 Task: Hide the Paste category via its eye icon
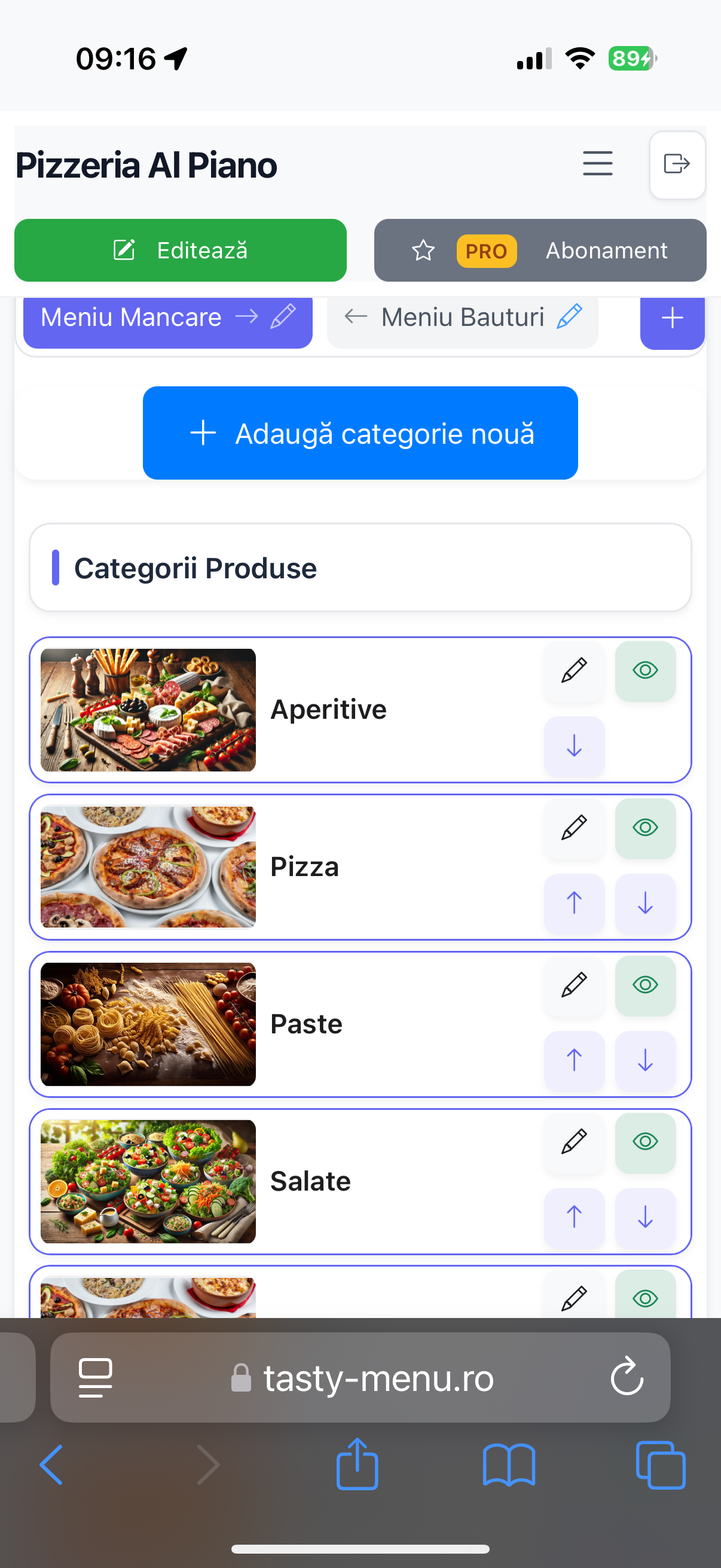[645, 986]
